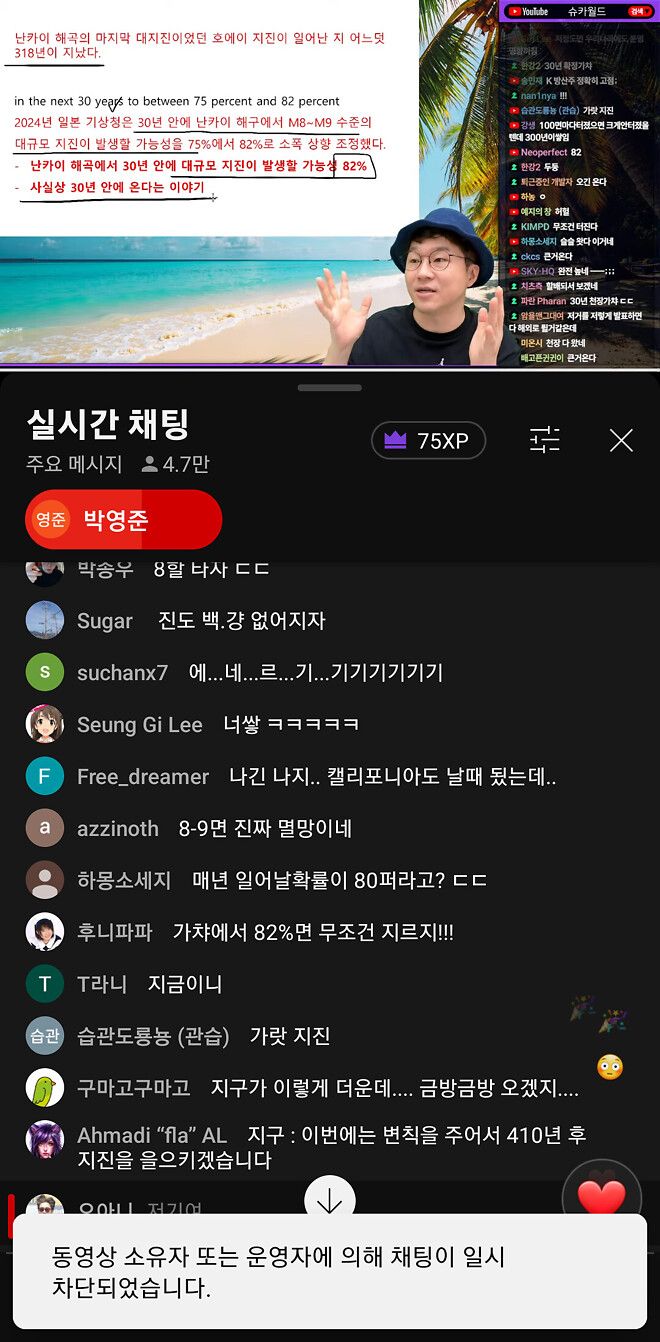
Task: Send a heart reaction
Action: pyautogui.click(x=601, y=1196)
